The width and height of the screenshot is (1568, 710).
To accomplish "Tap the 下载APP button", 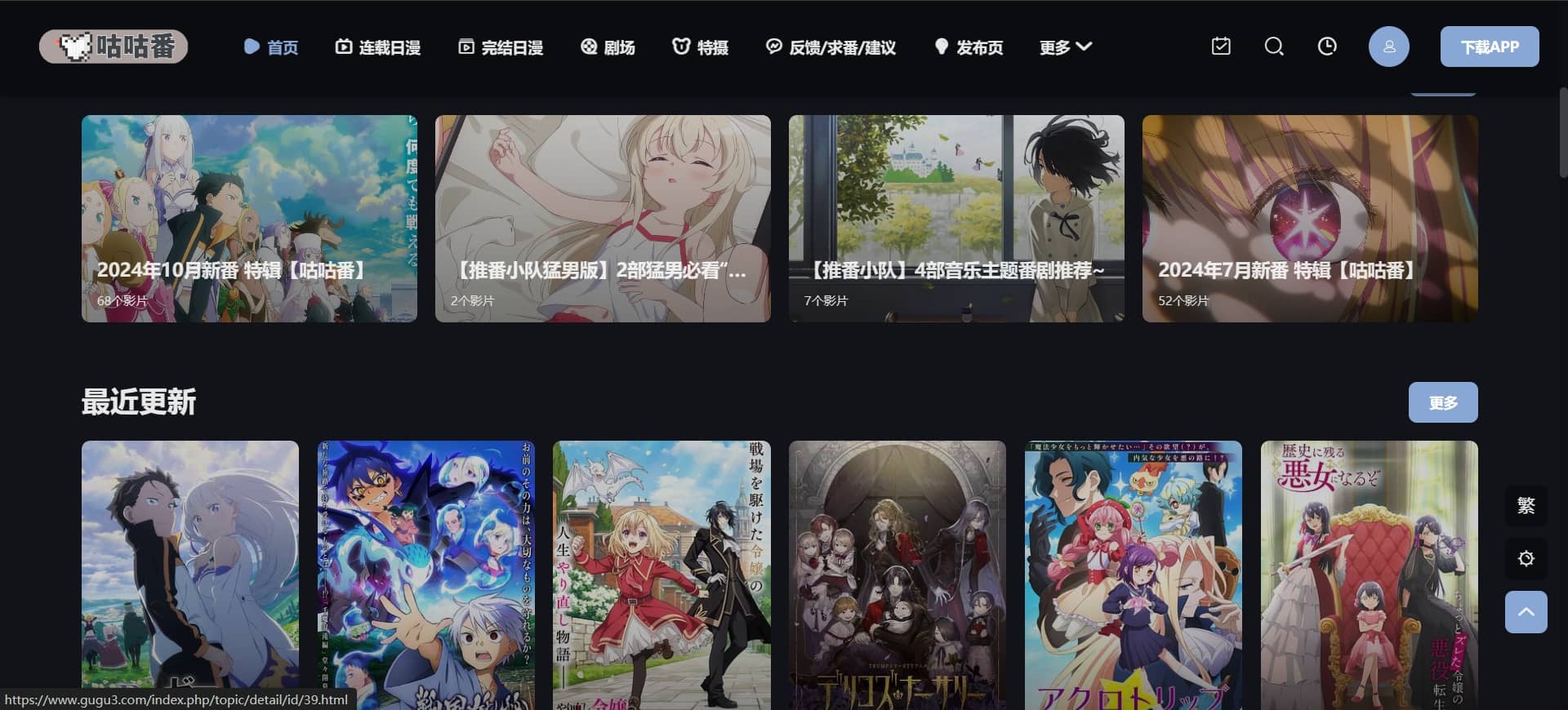I will 1489,47.
